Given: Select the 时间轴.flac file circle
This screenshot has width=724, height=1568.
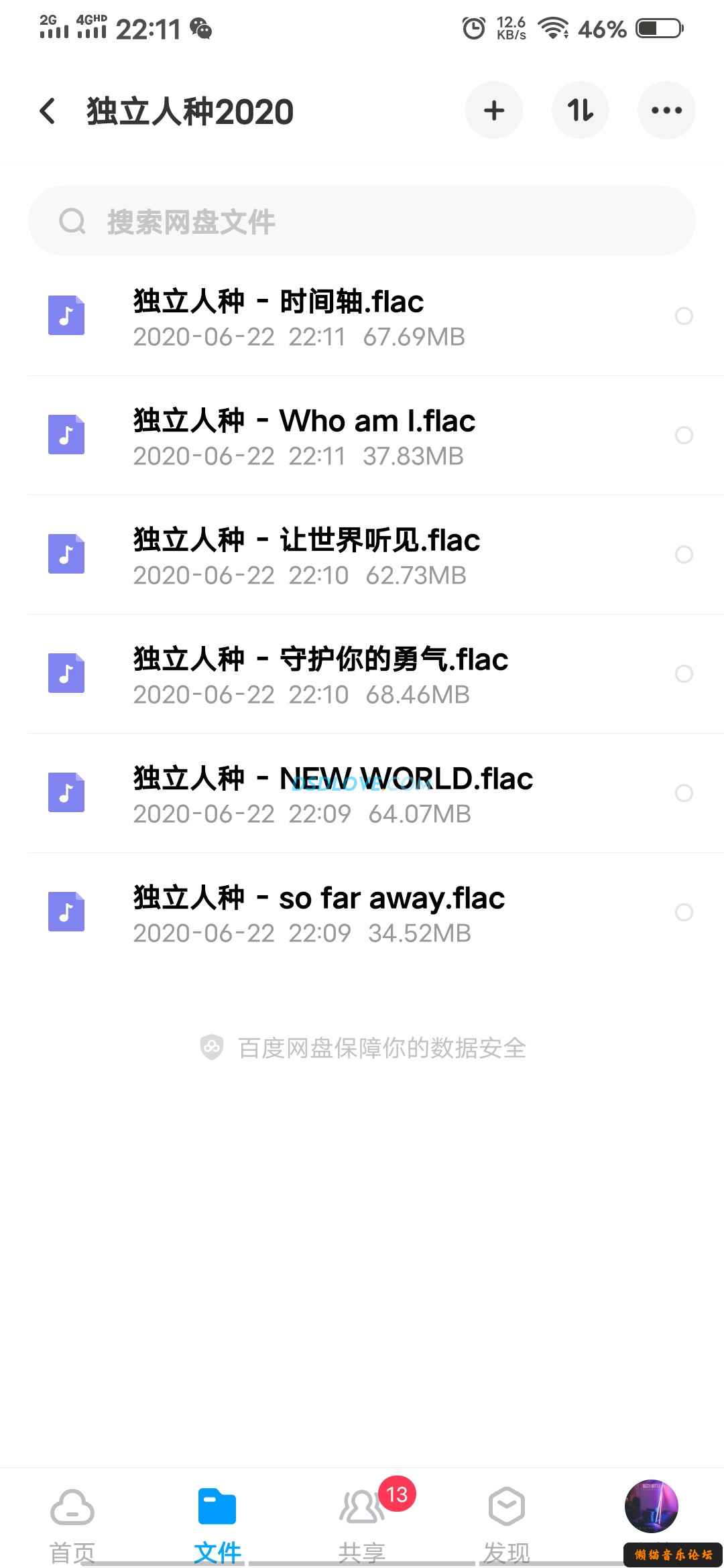Looking at the screenshot, I should click(684, 316).
